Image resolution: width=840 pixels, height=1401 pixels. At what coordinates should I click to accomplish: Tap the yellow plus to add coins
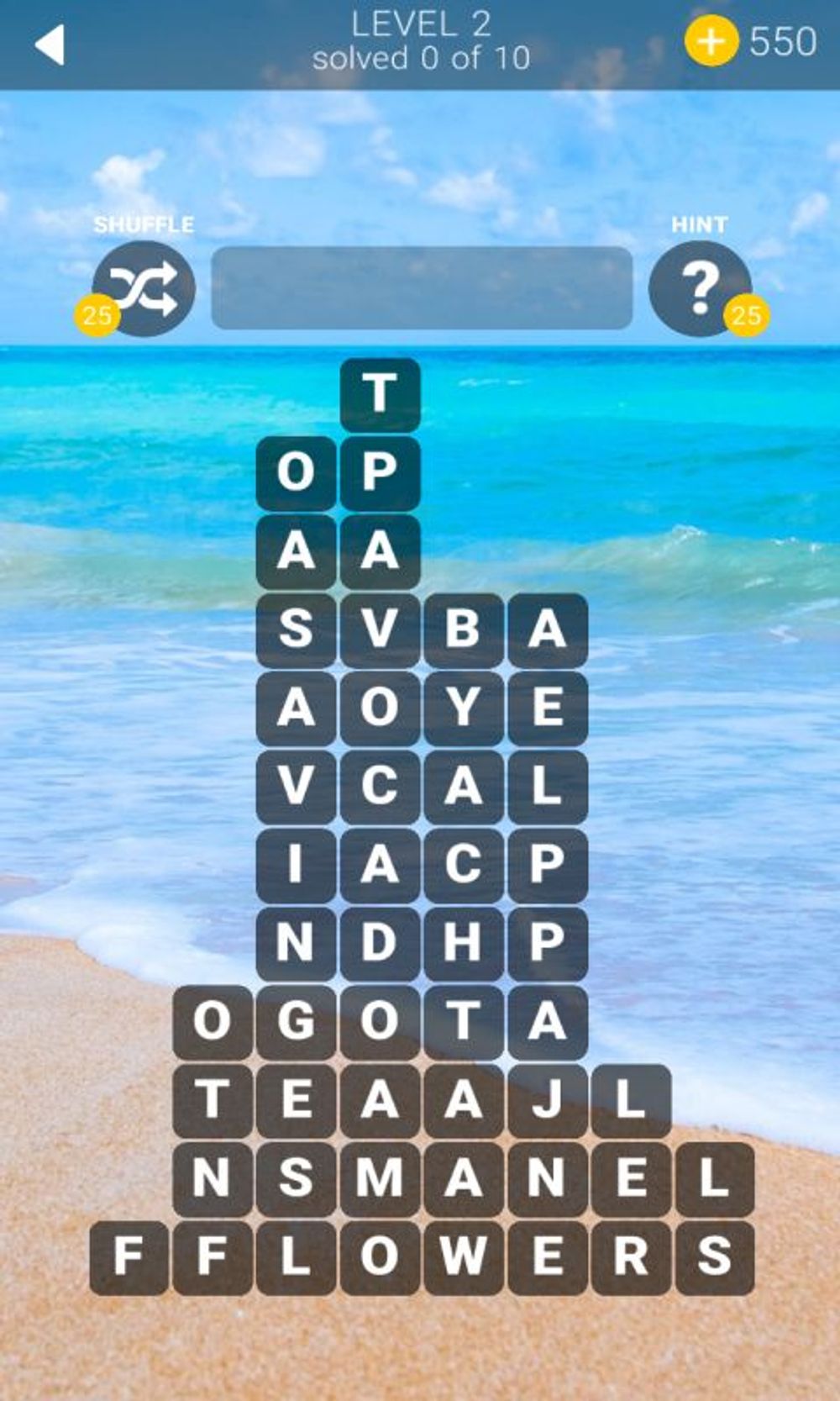pos(711,40)
